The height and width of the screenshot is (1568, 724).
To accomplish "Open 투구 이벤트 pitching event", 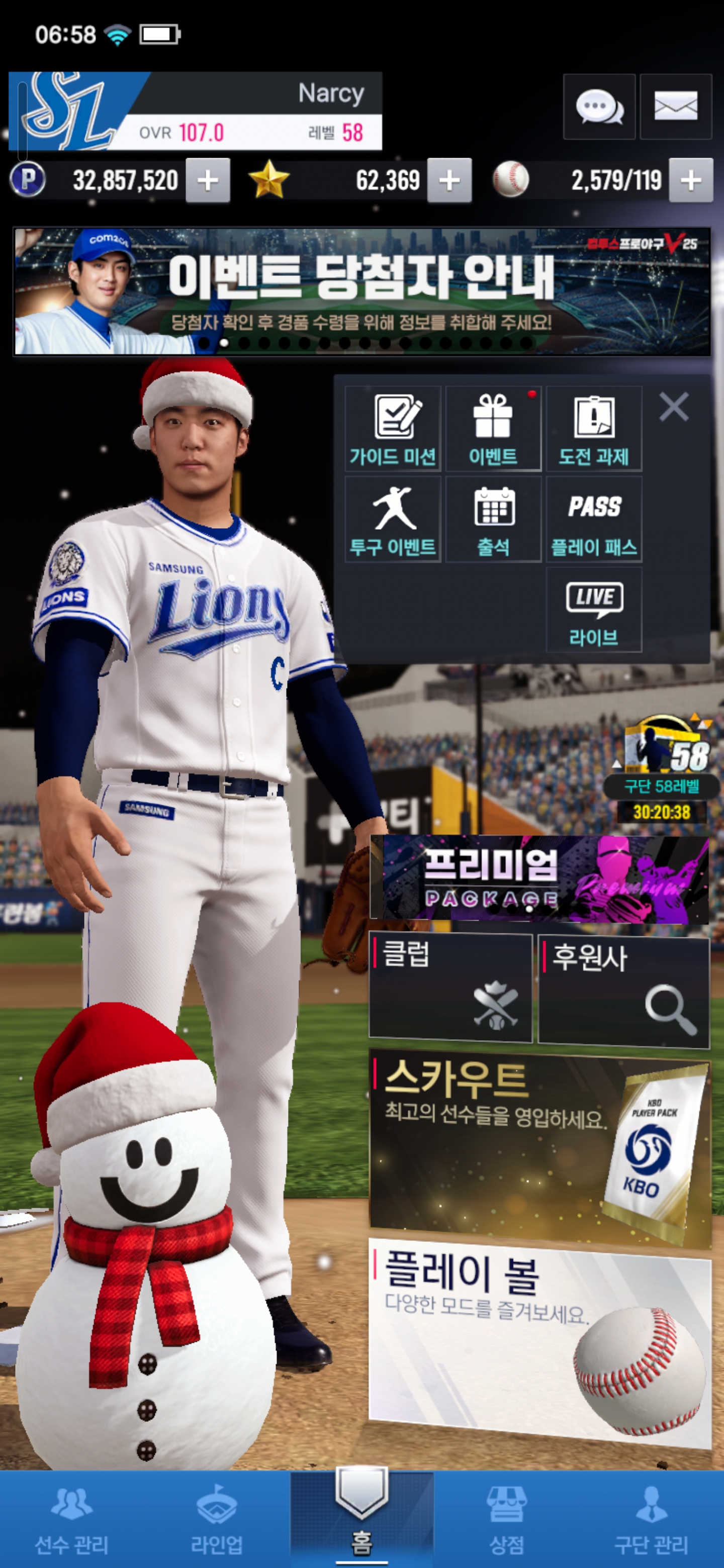I will tap(393, 520).
